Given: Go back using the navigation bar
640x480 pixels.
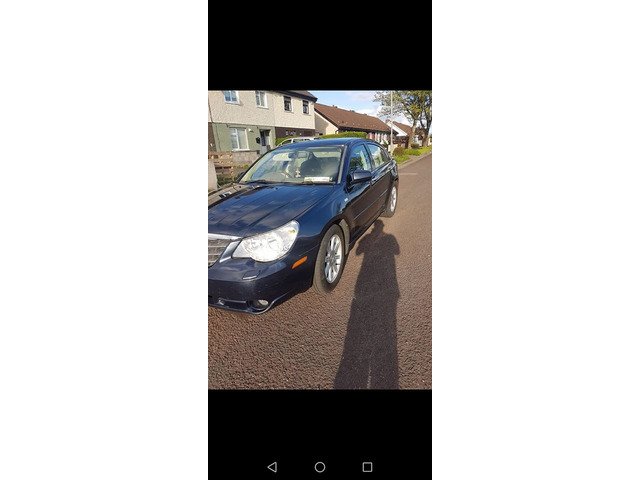Looking at the screenshot, I should pyautogui.click(x=272, y=467).
